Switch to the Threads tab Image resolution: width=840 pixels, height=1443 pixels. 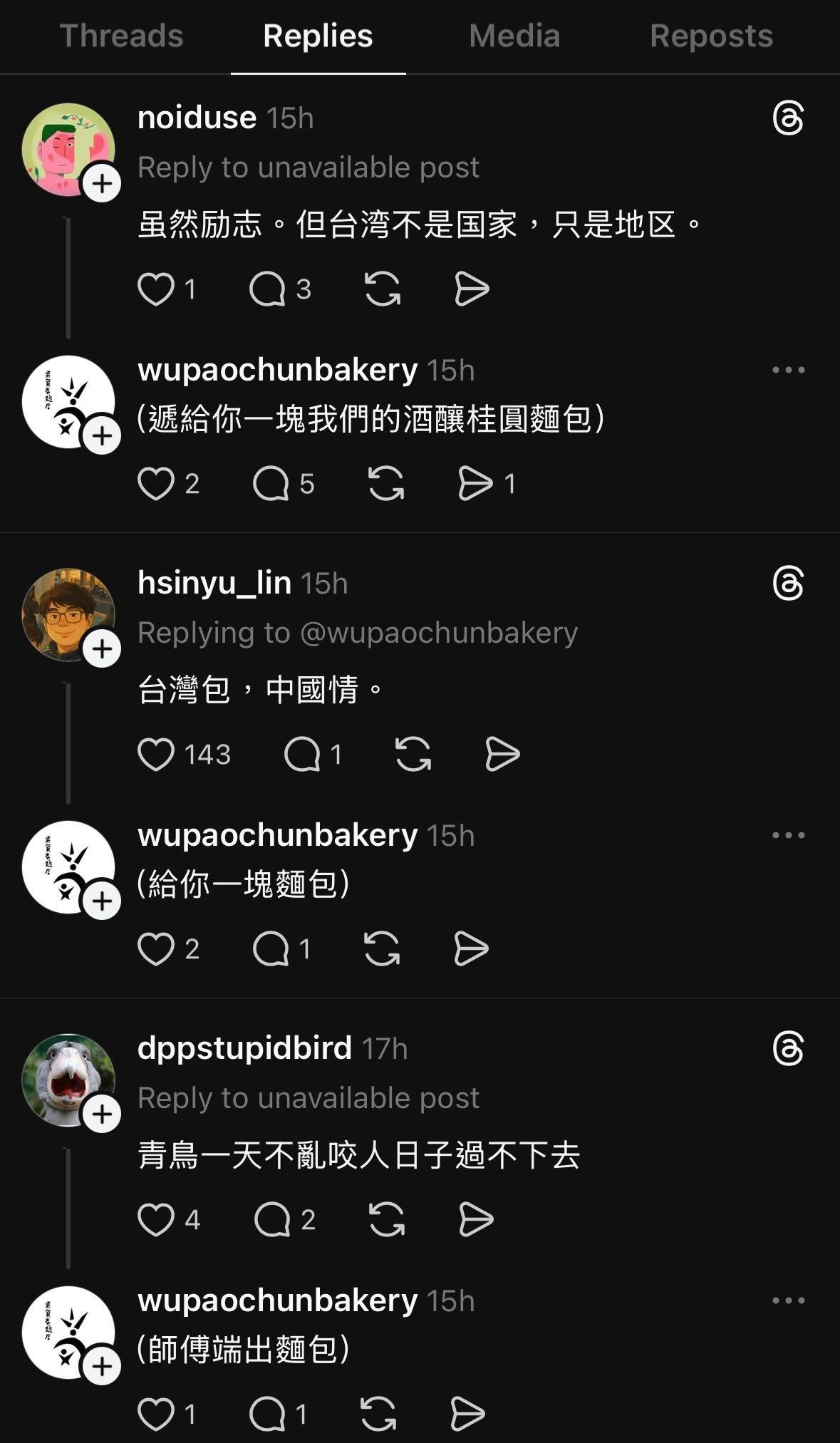[121, 36]
